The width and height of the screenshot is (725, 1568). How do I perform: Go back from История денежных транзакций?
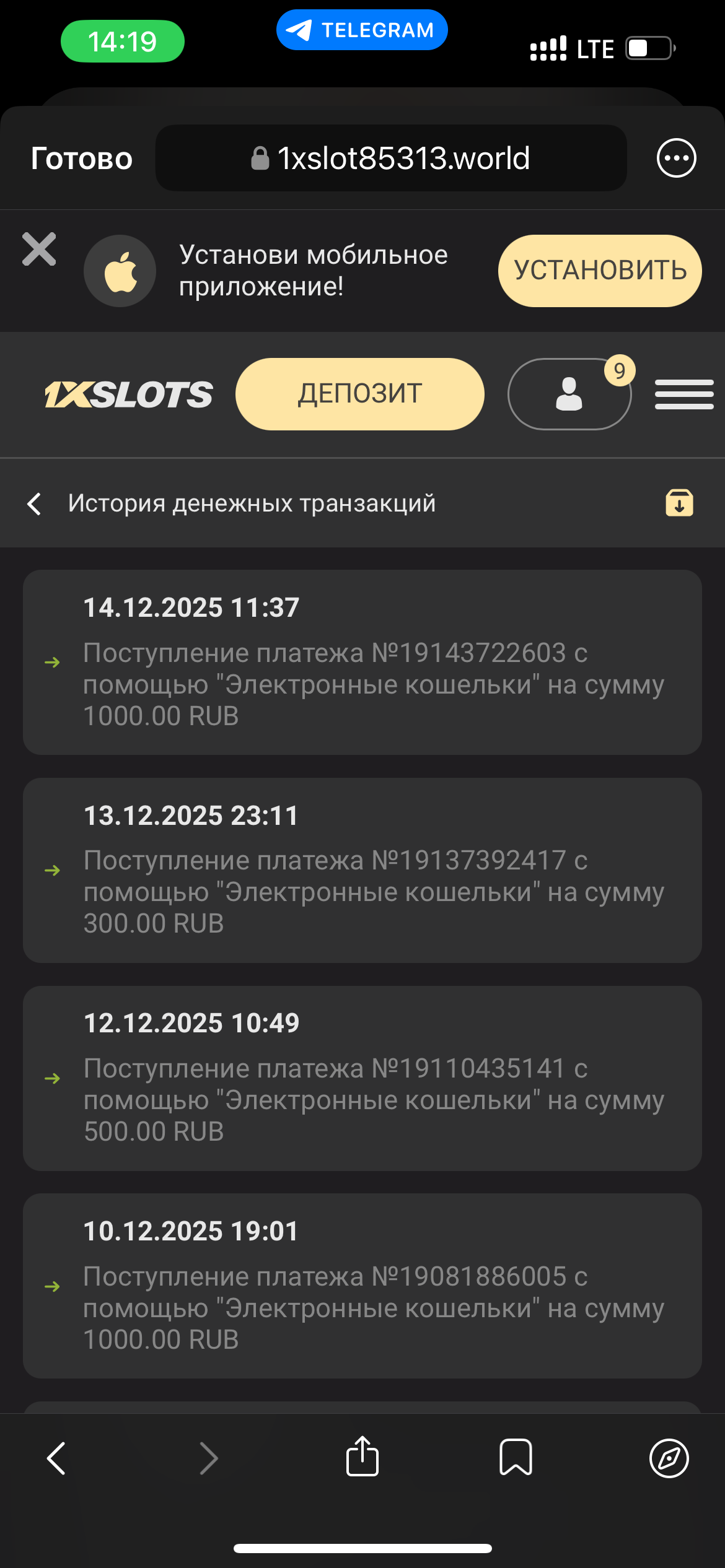pos(35,503)
